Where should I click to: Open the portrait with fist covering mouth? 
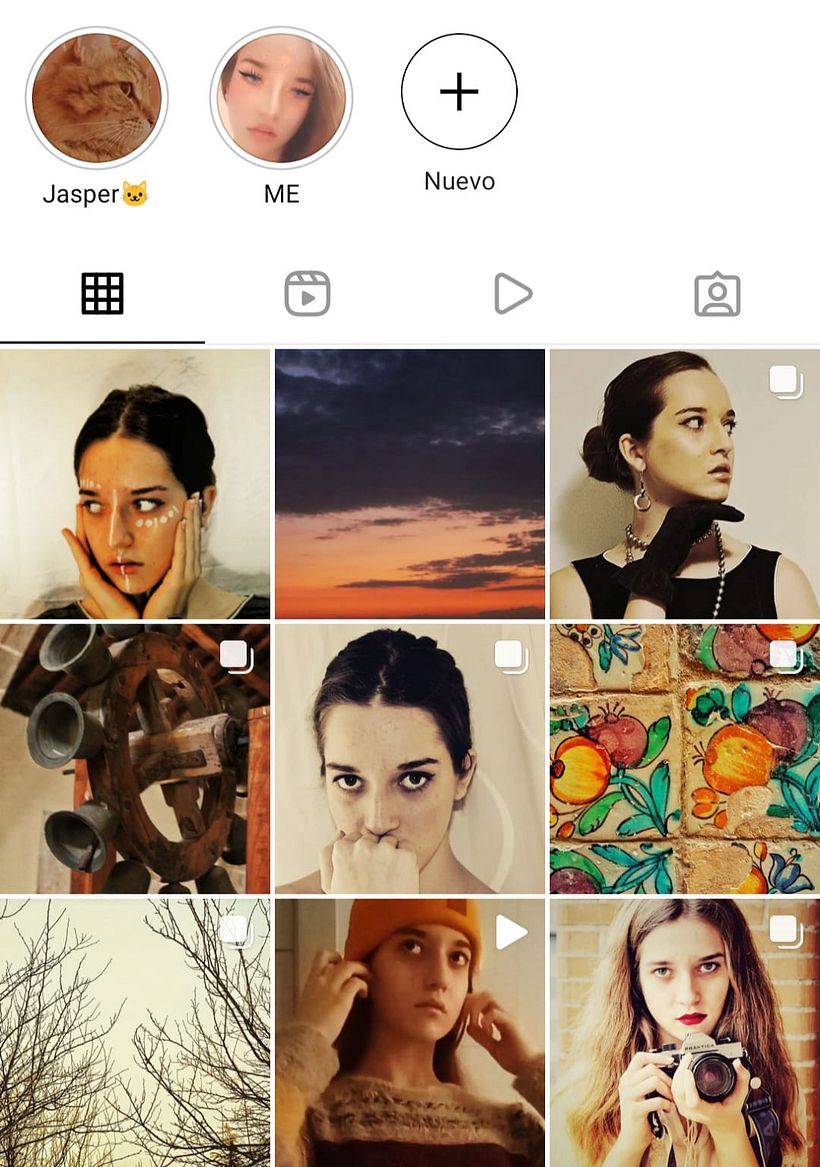[410, 759]
